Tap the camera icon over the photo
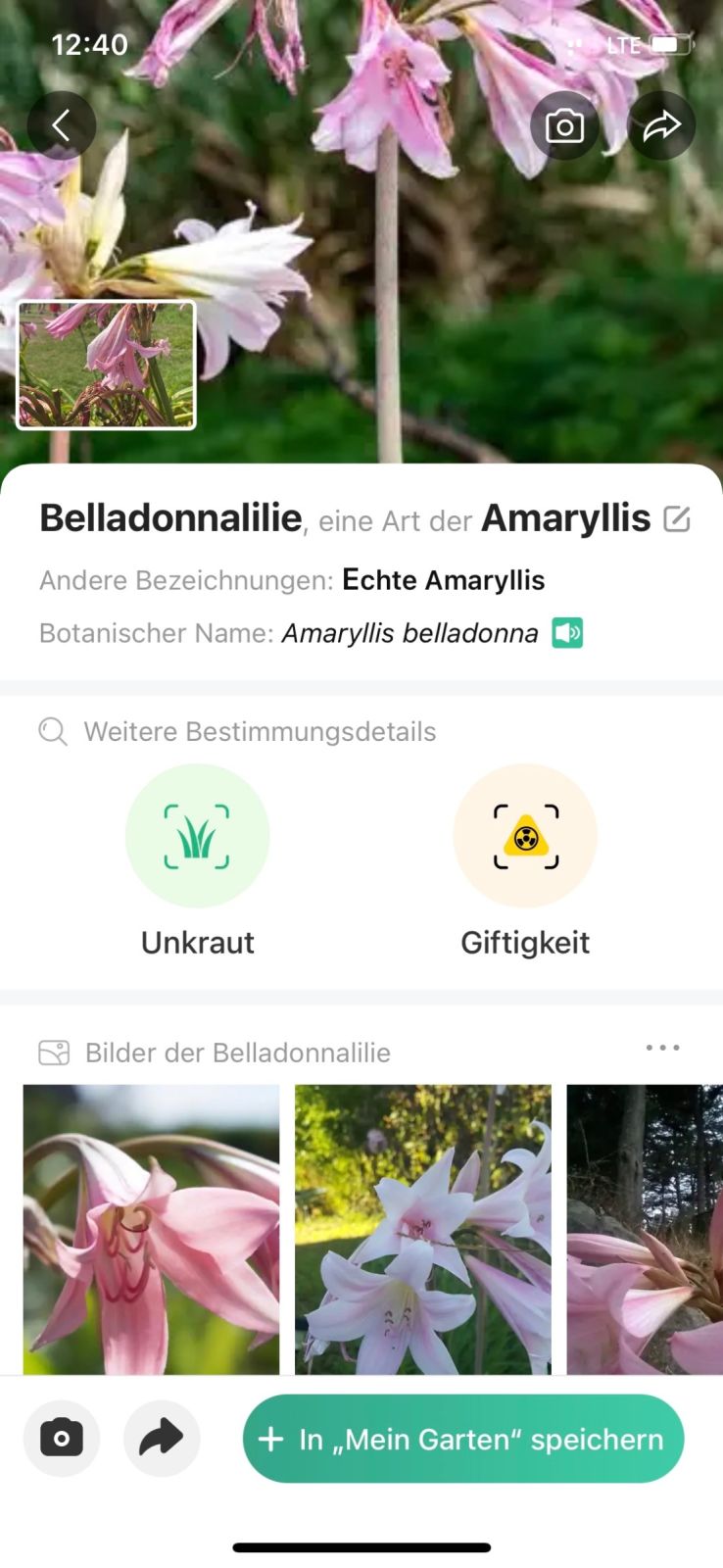The height and width of the screenshot is (1568, 723). 564,125
